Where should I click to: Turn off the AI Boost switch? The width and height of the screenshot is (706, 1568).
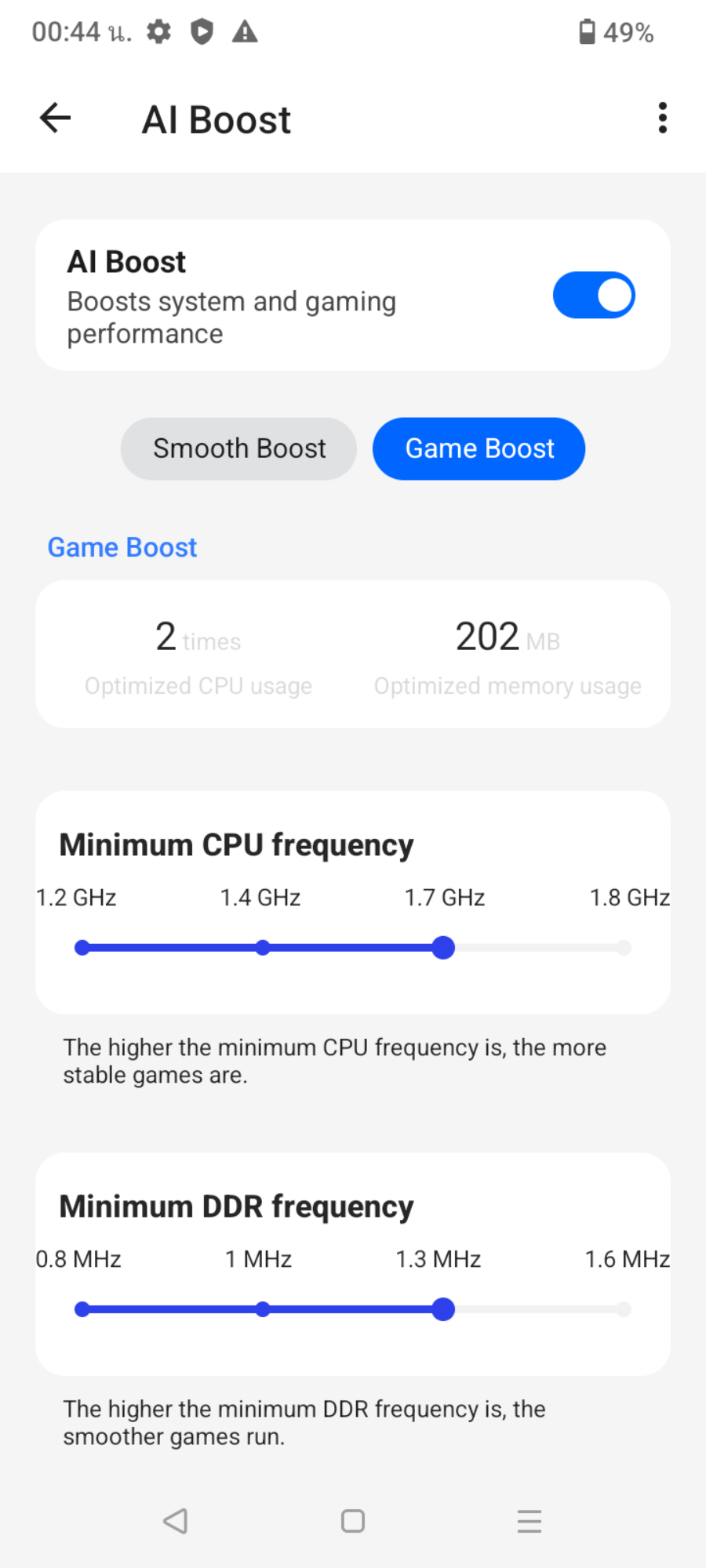point(594,296)
